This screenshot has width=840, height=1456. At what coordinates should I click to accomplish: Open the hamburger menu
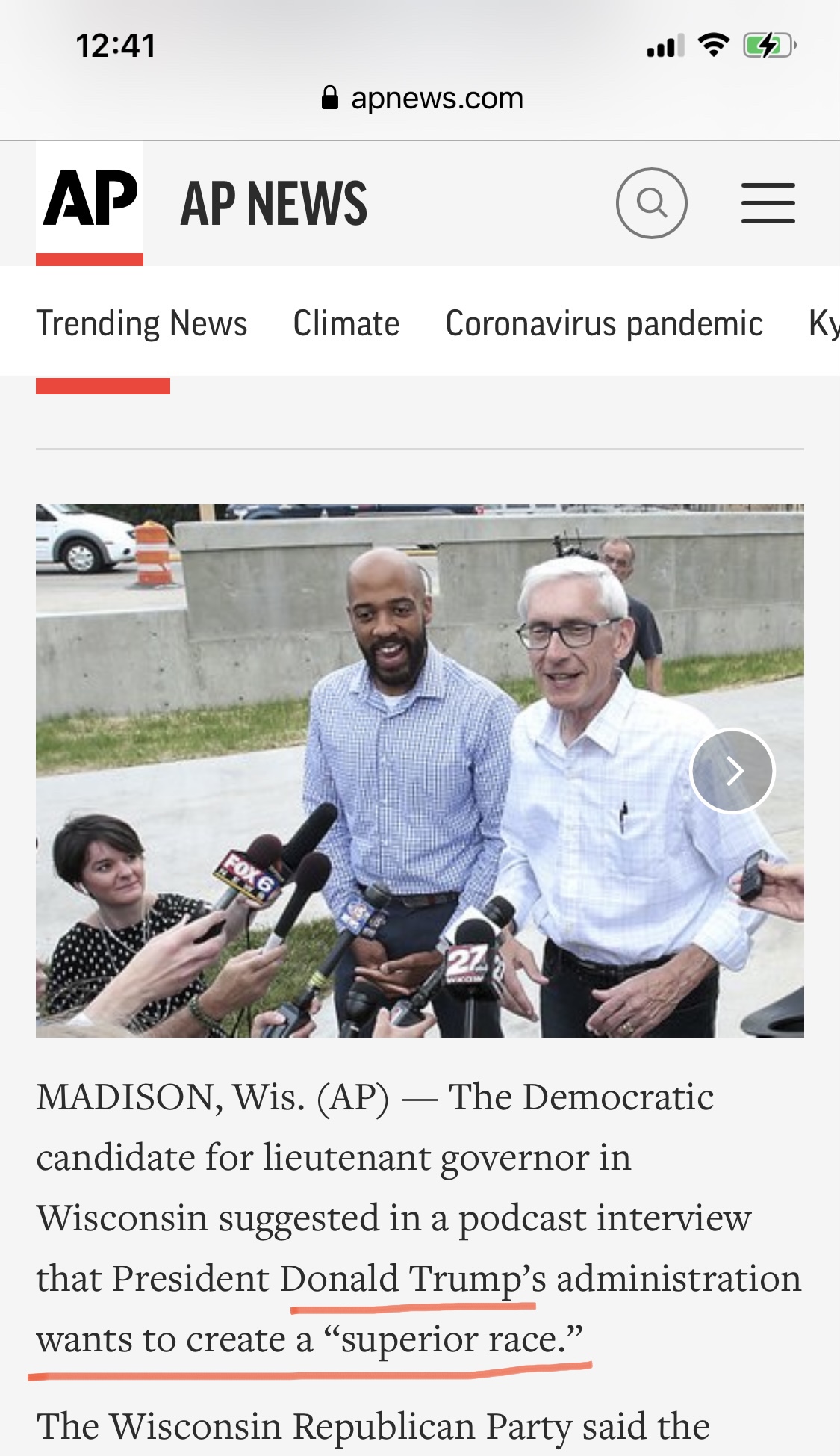click(x=768, y=203)
